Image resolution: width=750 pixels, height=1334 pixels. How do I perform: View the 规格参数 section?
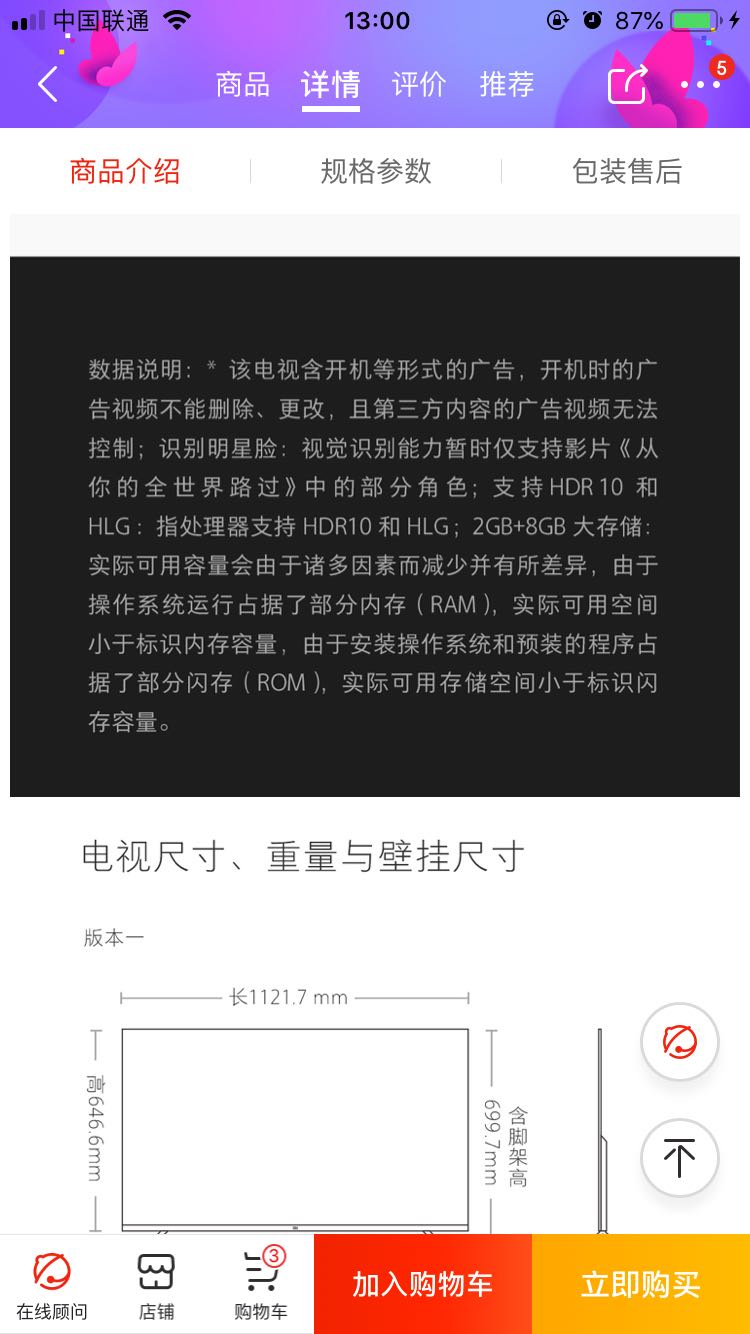coord(375,171)
